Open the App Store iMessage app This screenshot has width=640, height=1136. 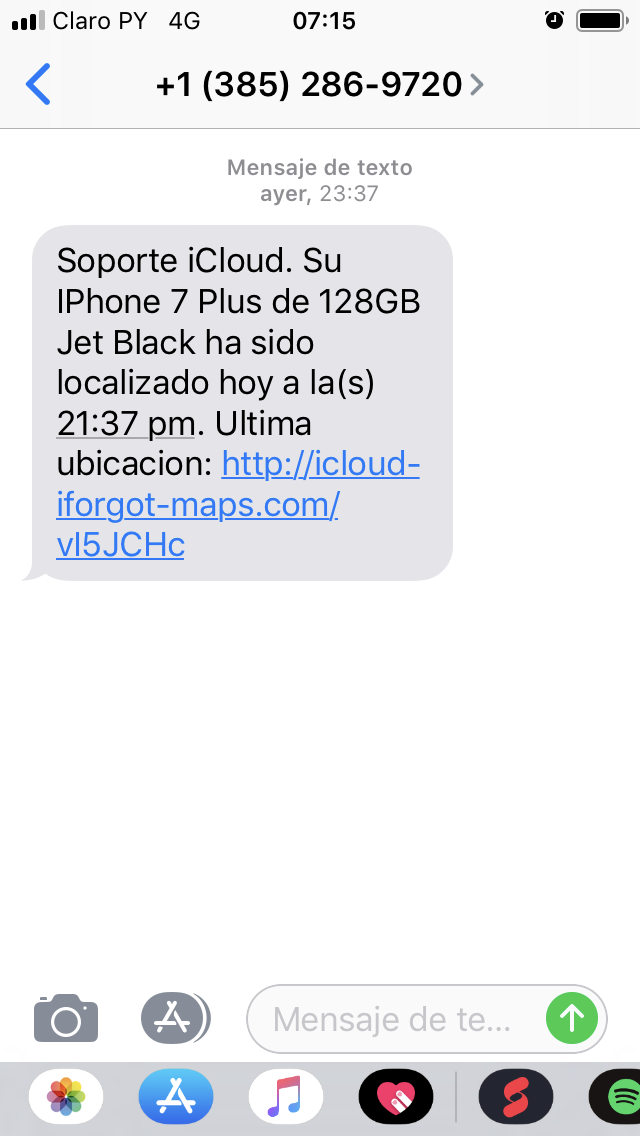tap(176, 1098)
